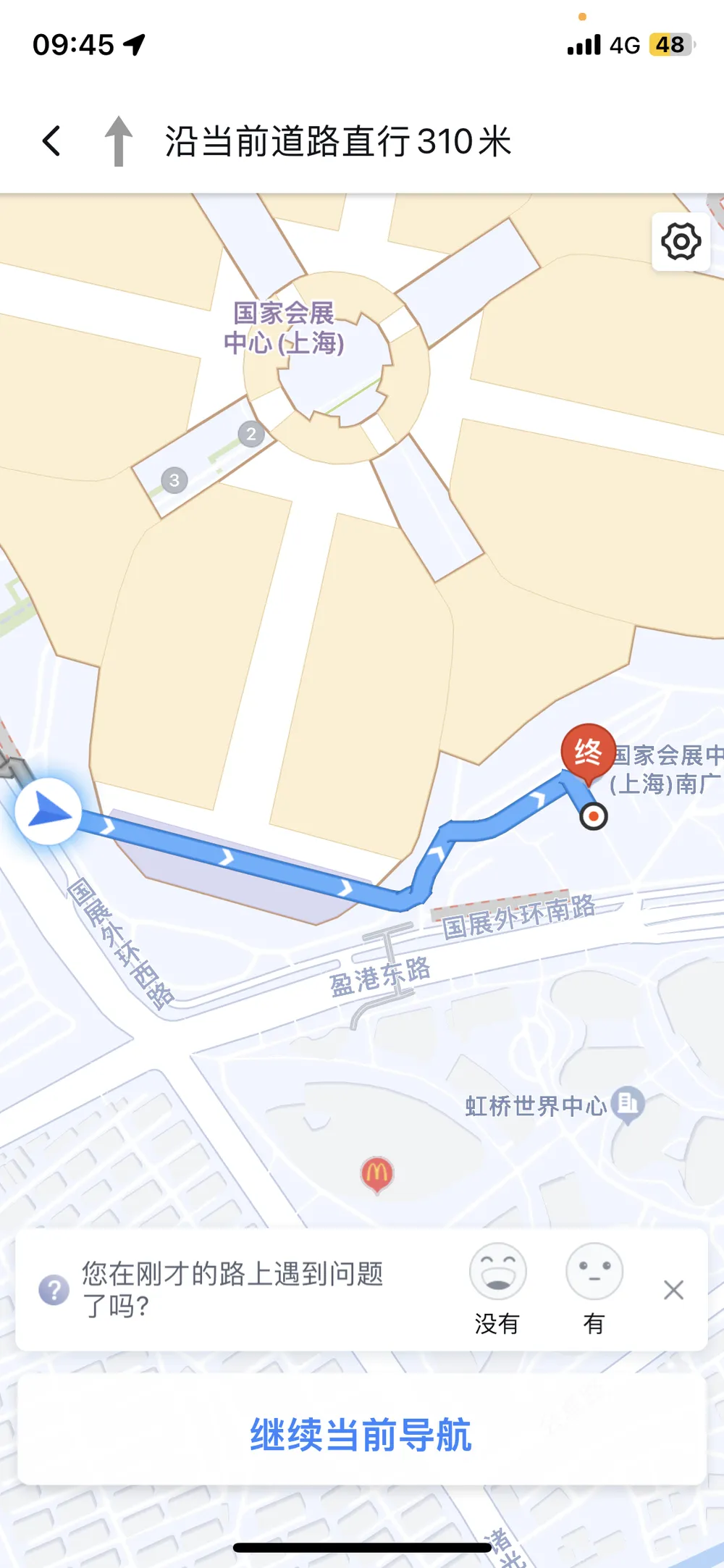The width and height of the screenshot is (724, 1568).
Task: Go back using the top-left arrow
Action: click(x=51, y=141)
